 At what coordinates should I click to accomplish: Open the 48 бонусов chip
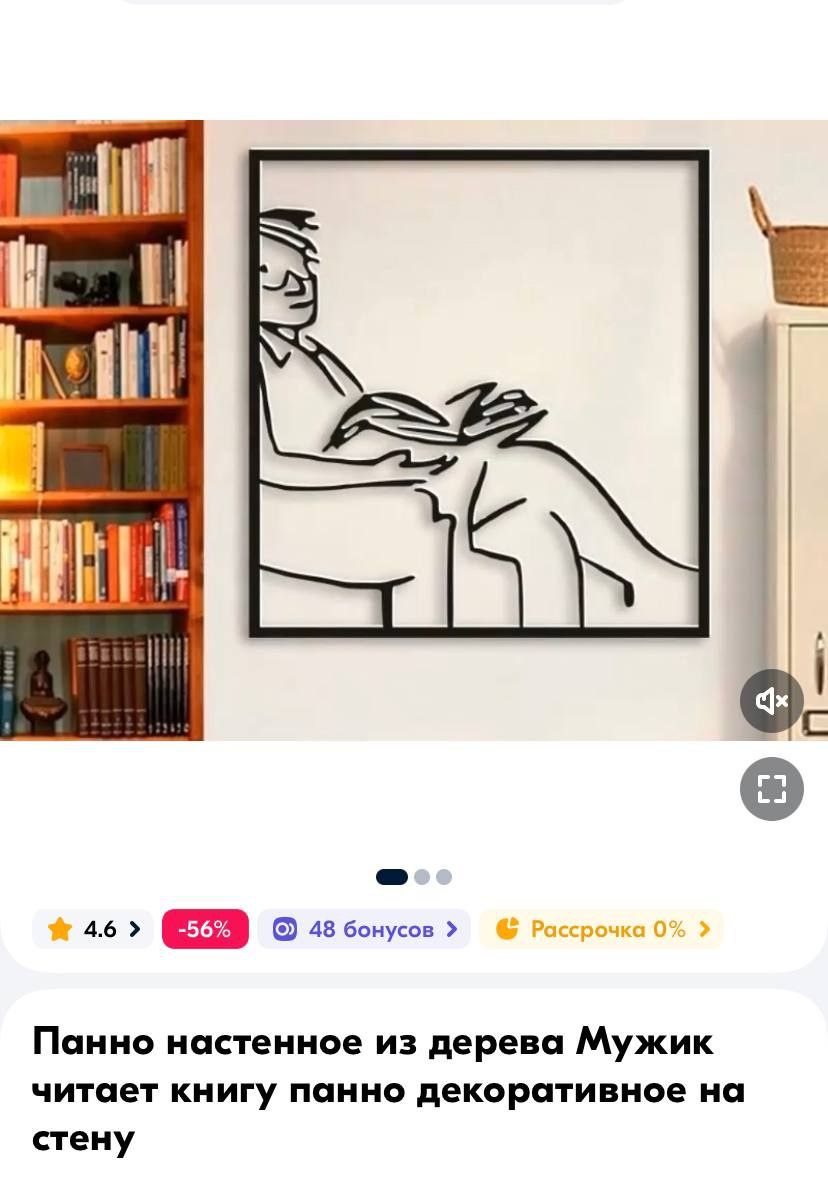[364, 929]
